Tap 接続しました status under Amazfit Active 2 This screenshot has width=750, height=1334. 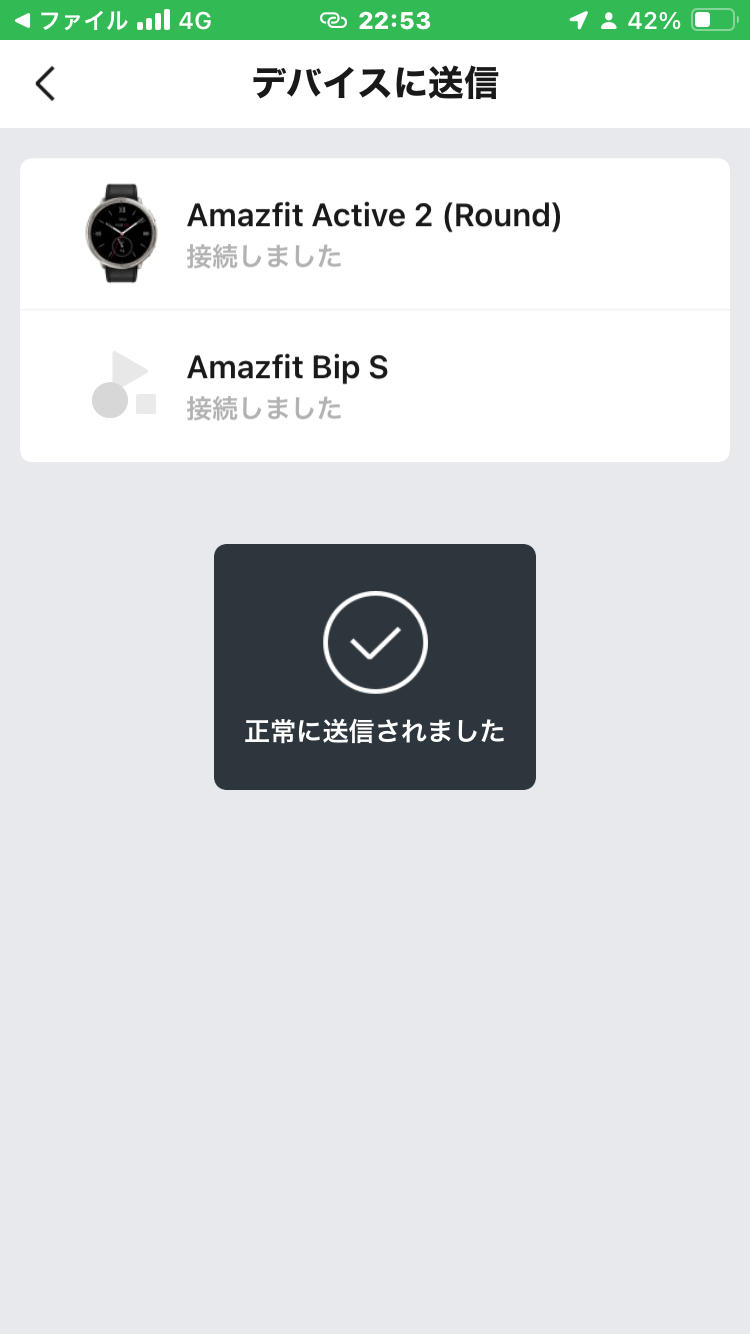point(264,258)
